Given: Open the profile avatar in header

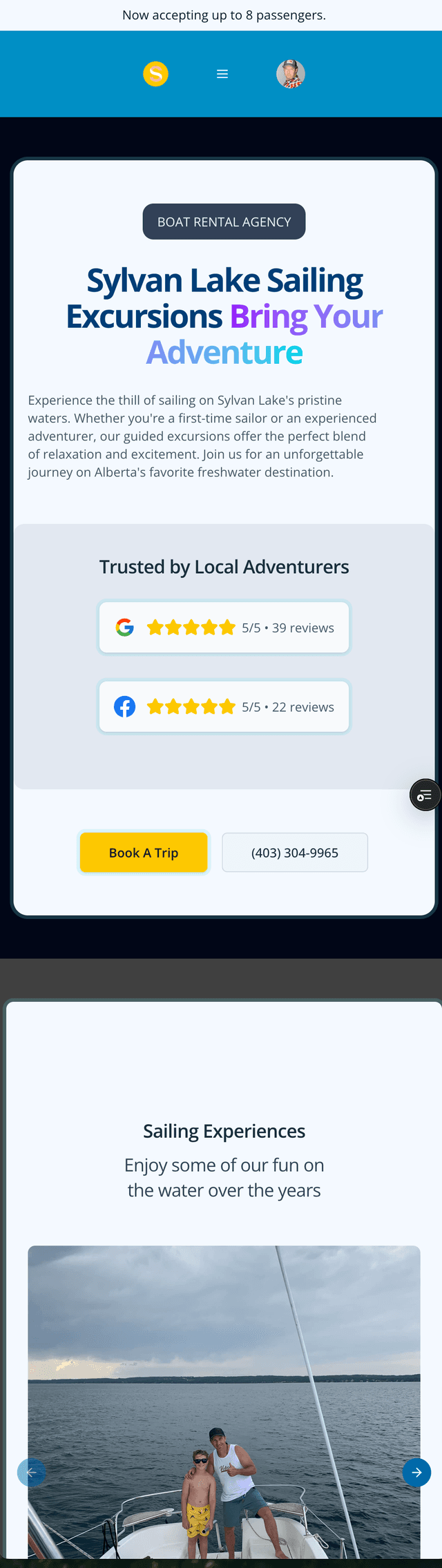Looking at the screenshot, I should tap(290, 74).
